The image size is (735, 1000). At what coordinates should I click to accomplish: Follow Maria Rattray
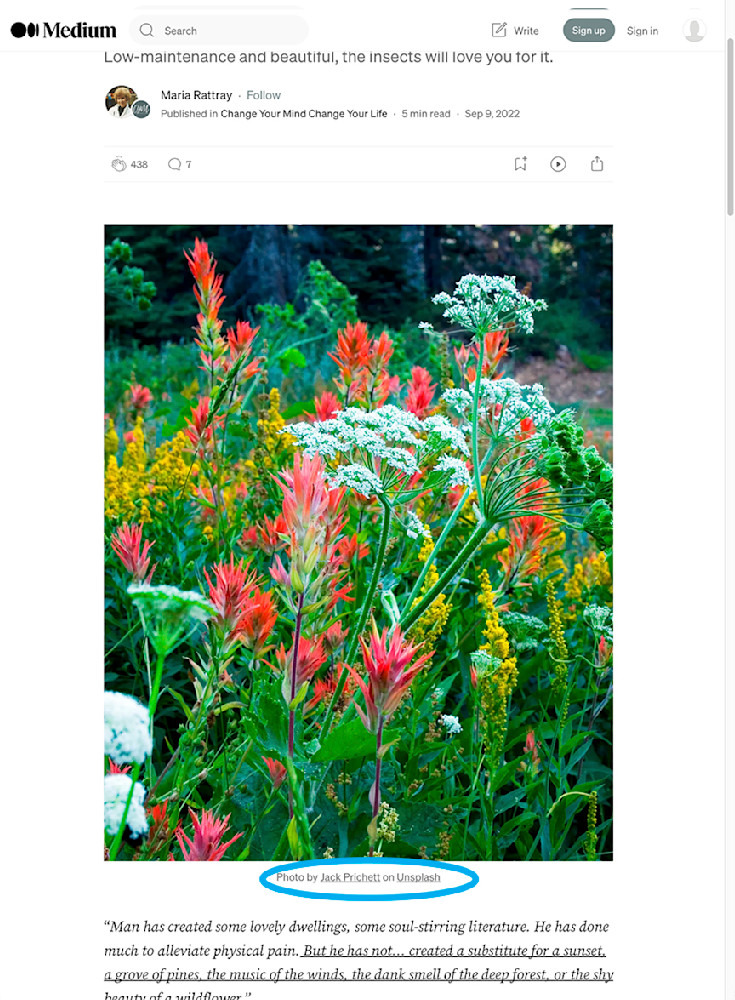[264, 95]
